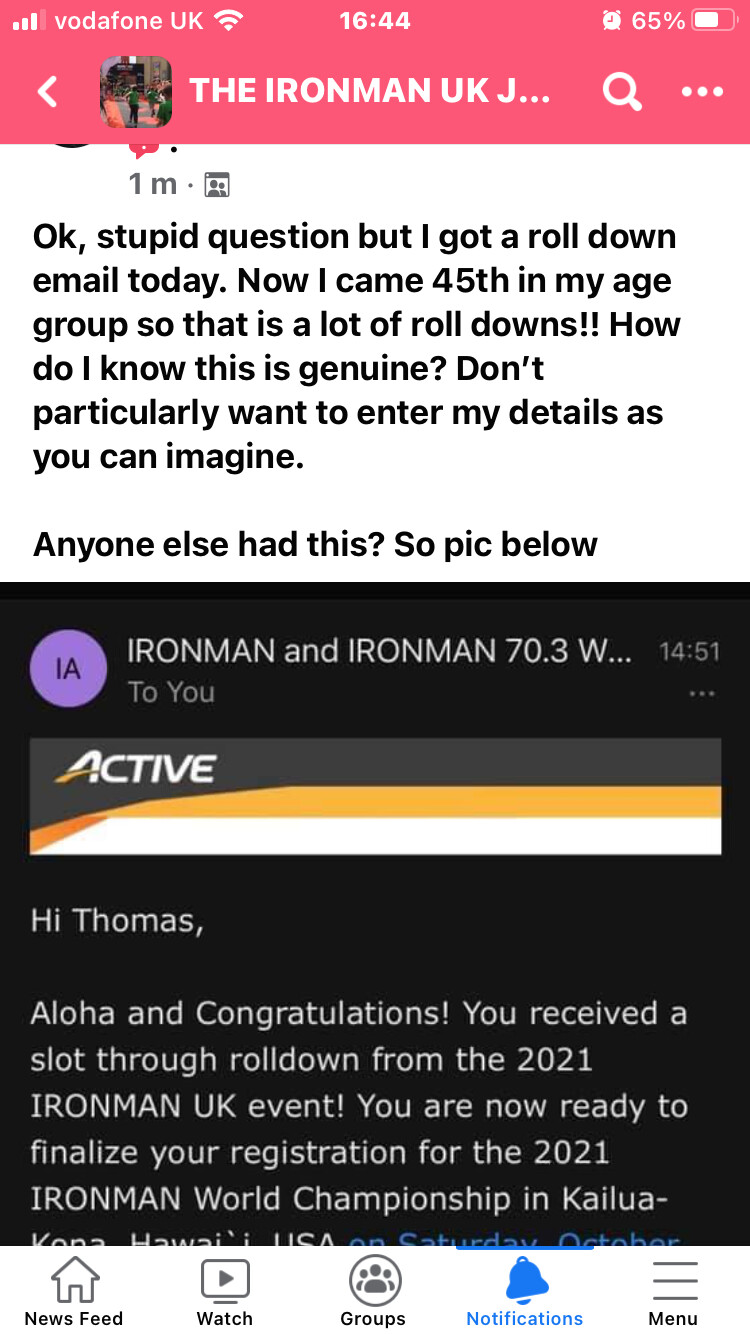
Task: Open the Menu tab
Action: [673, 1291]
